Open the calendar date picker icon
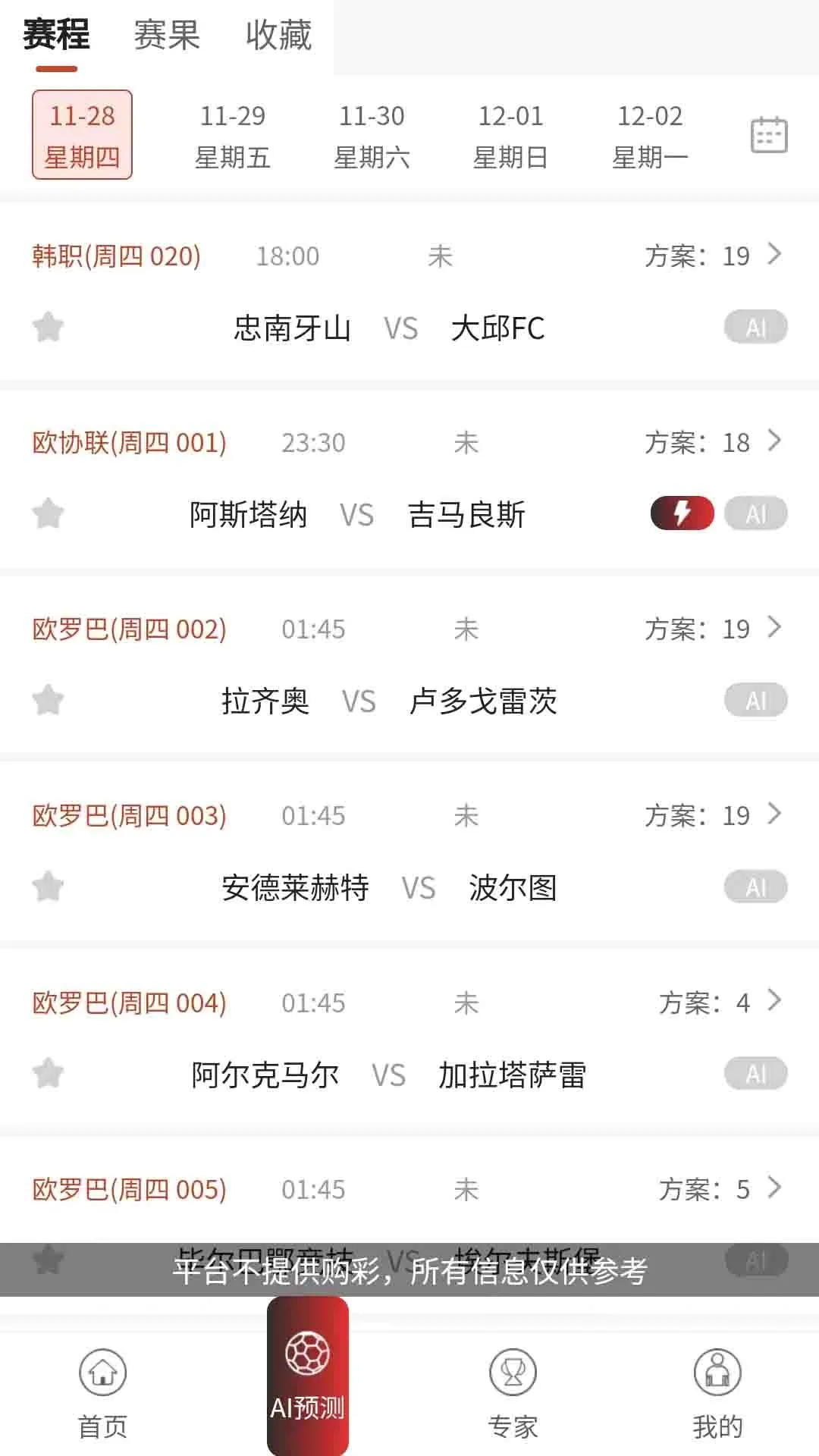The width and height of the screenshot is (819, 1456). point(769,133)
